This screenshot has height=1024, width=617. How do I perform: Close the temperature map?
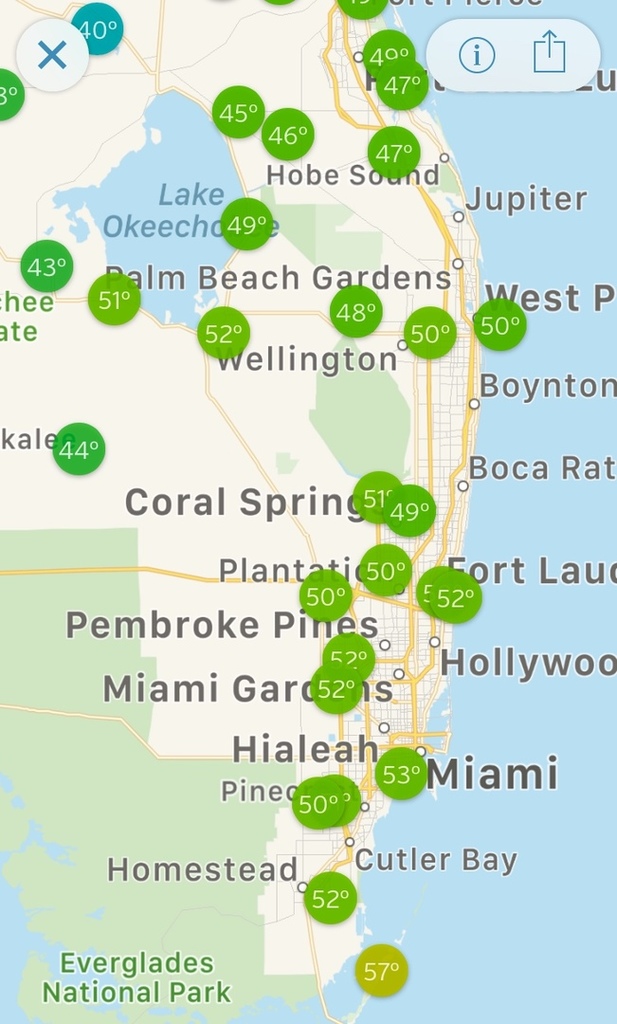52,55
